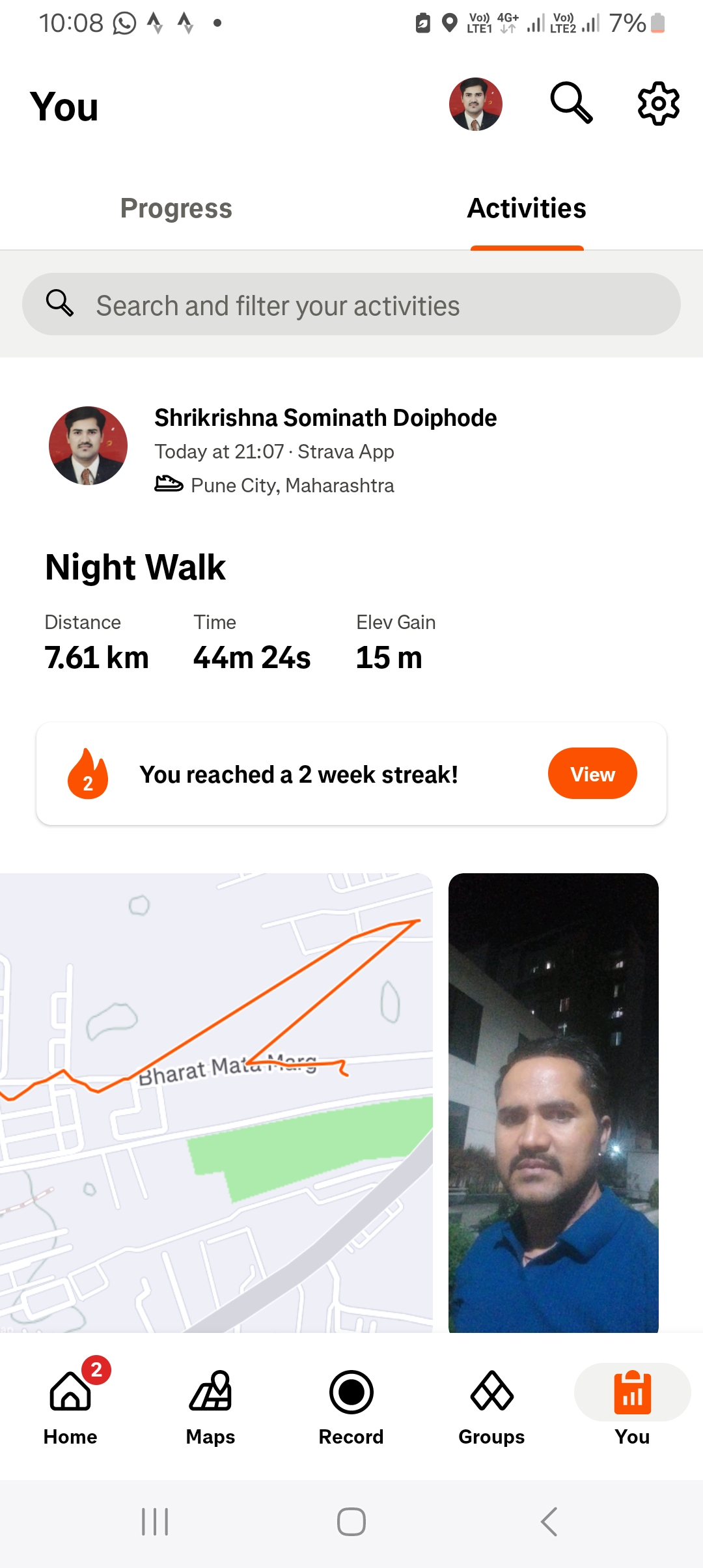703x1568 pixels.
Task: Open the activity's night selfie photo
Action: (553, 1102)
